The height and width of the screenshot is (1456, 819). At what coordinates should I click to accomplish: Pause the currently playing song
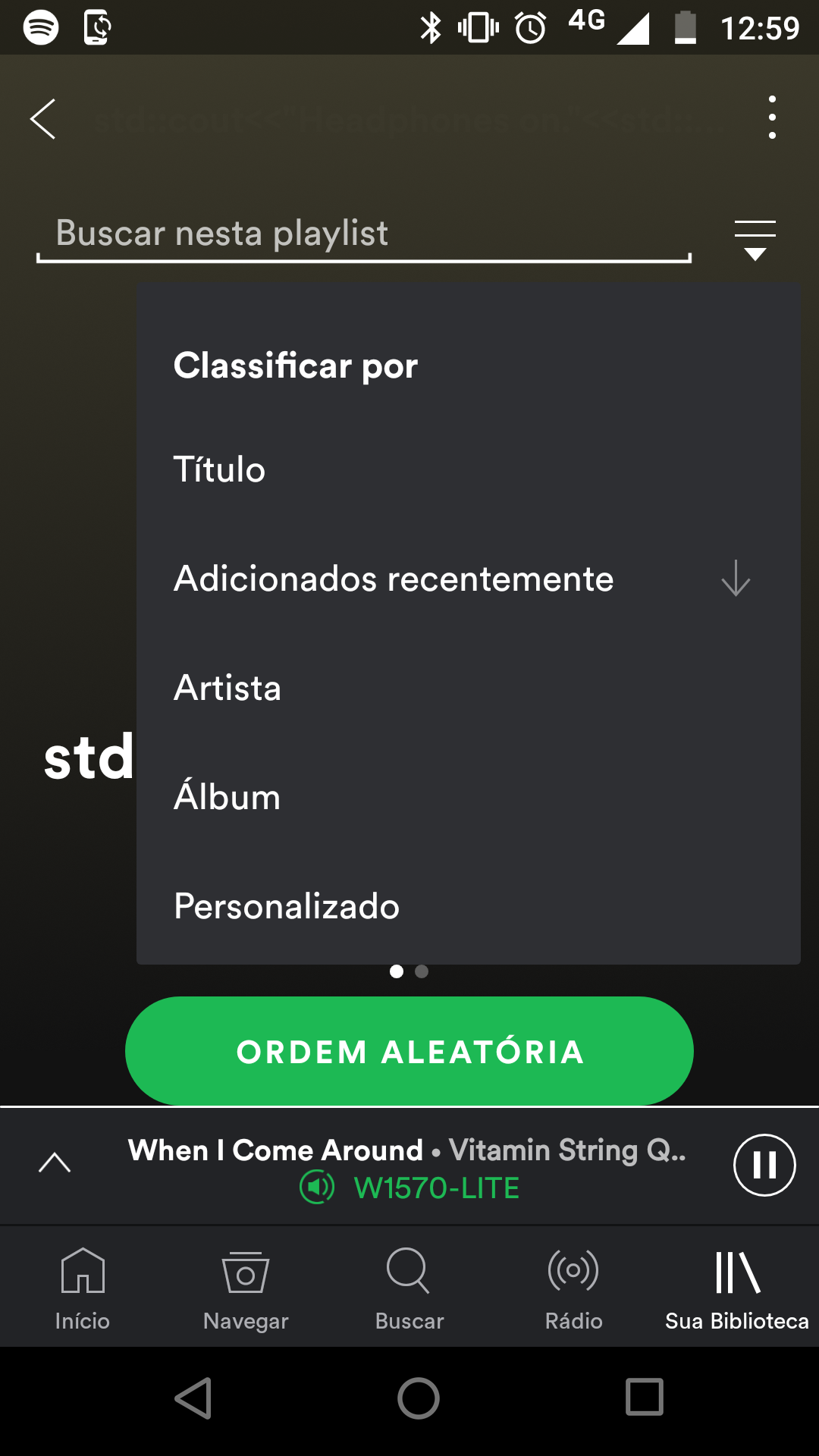pos(764,1165)
